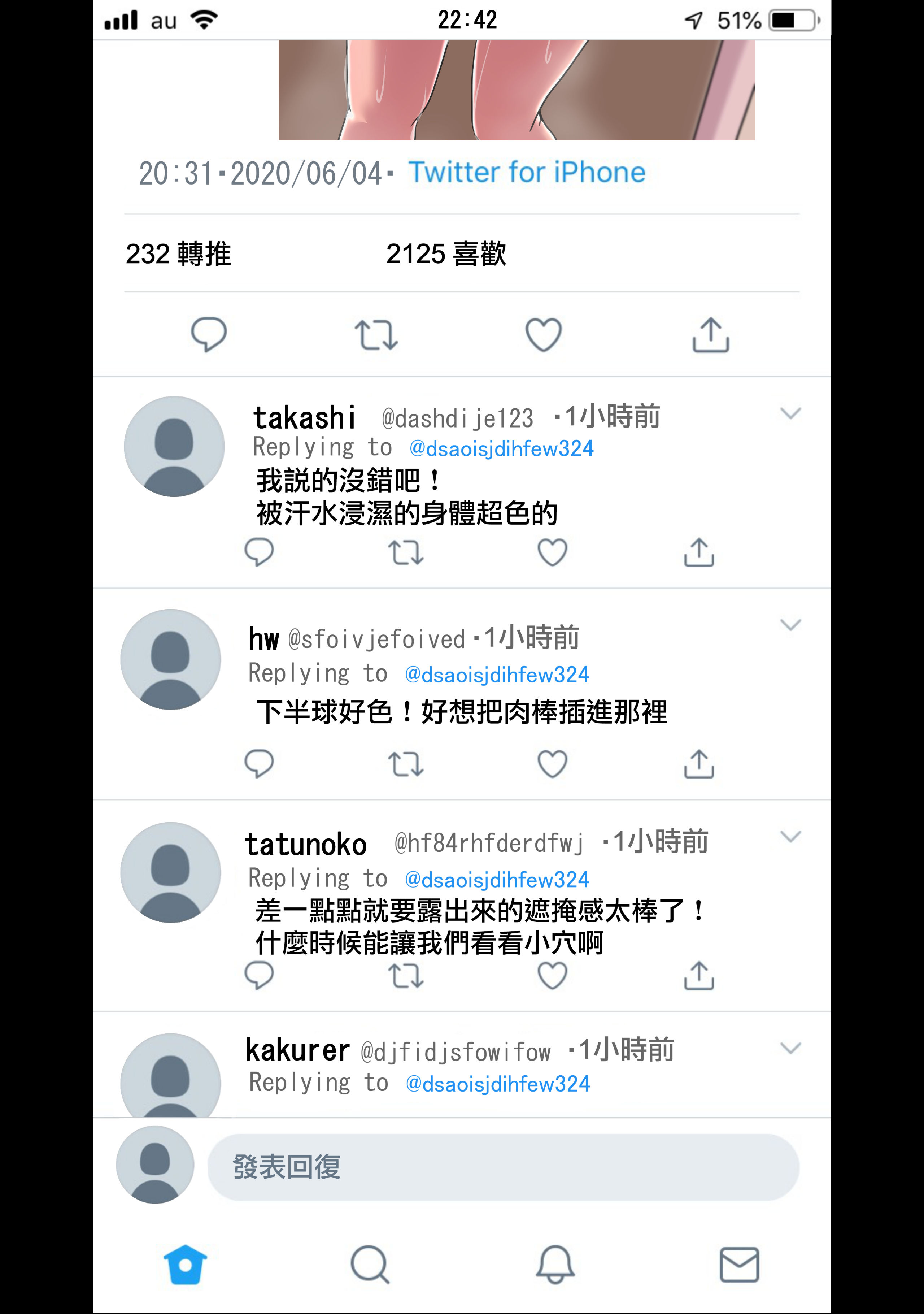
Task: Open the notifications bell tab
Action: 554,1265
